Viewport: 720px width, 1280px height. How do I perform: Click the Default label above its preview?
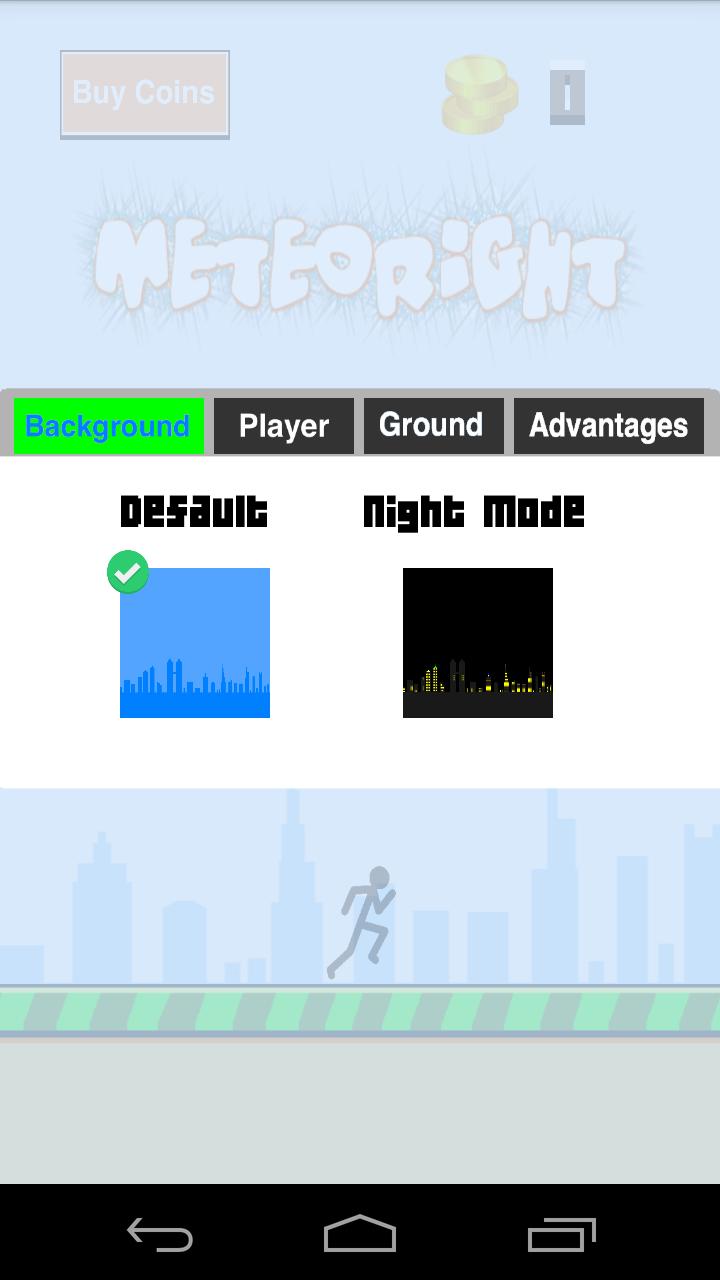point(194,511)
